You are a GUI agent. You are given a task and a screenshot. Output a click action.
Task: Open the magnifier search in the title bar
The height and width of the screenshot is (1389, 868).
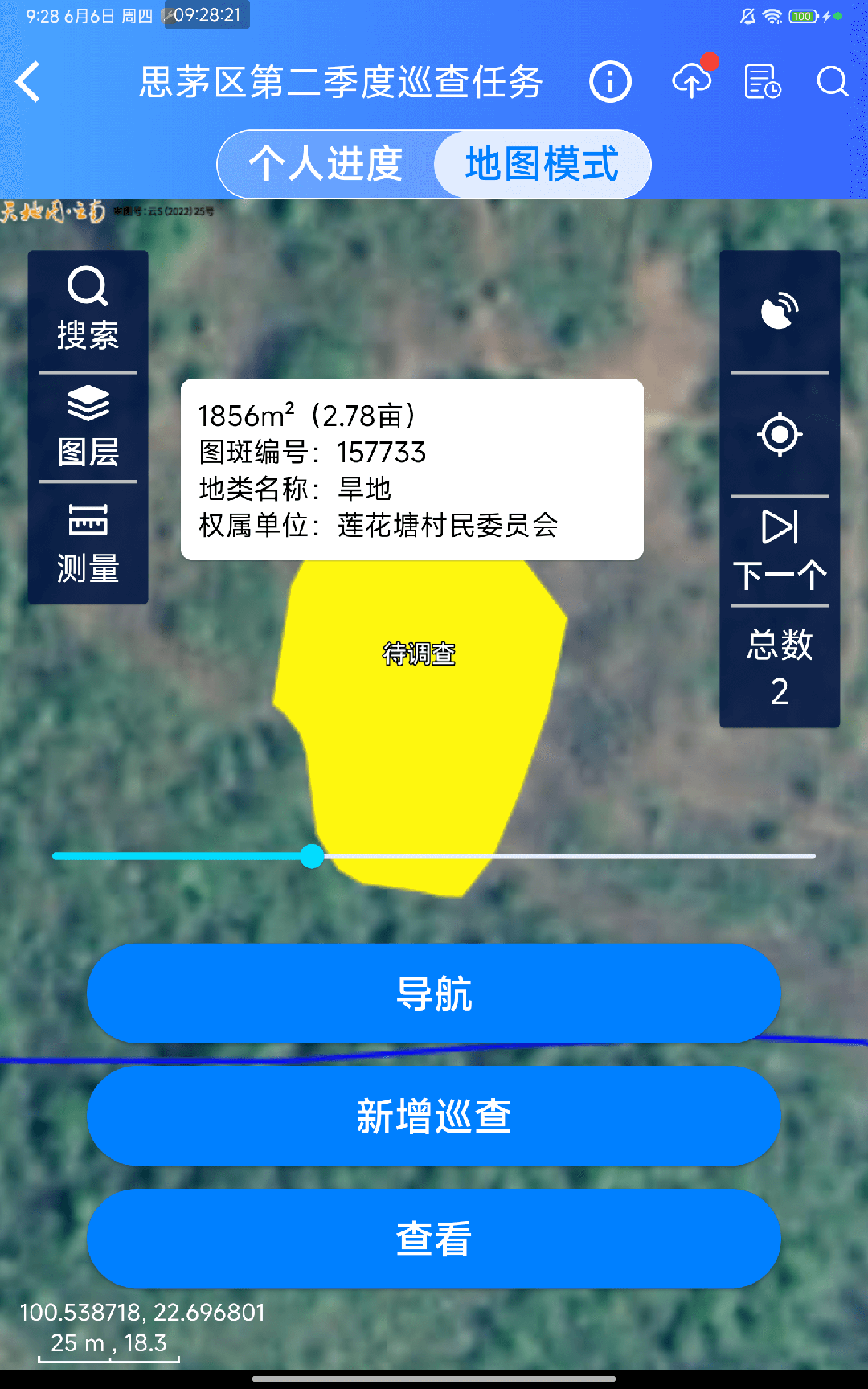coord(832,81)
